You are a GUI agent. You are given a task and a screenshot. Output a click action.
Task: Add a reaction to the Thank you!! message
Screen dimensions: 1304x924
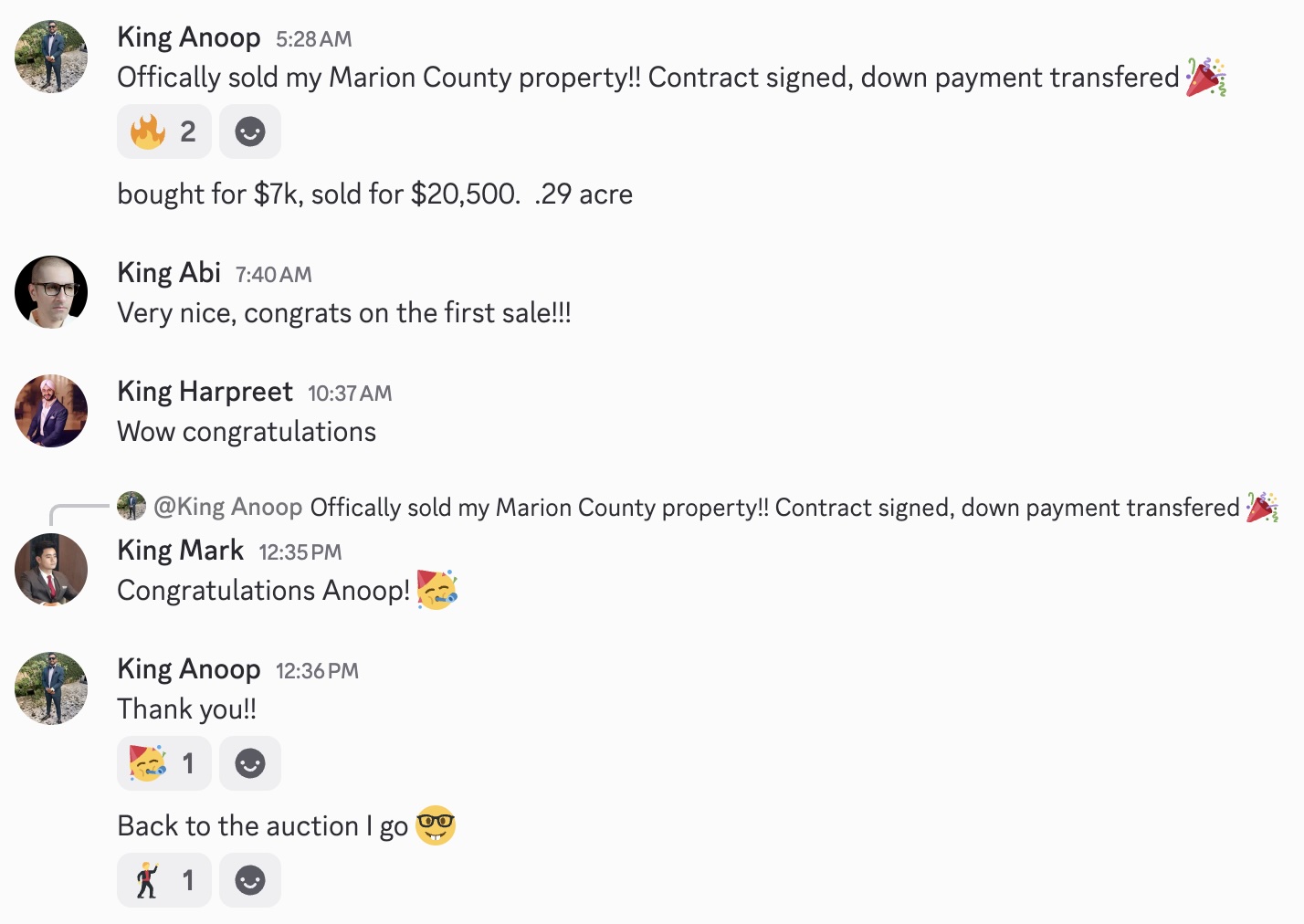pos(250,763)
